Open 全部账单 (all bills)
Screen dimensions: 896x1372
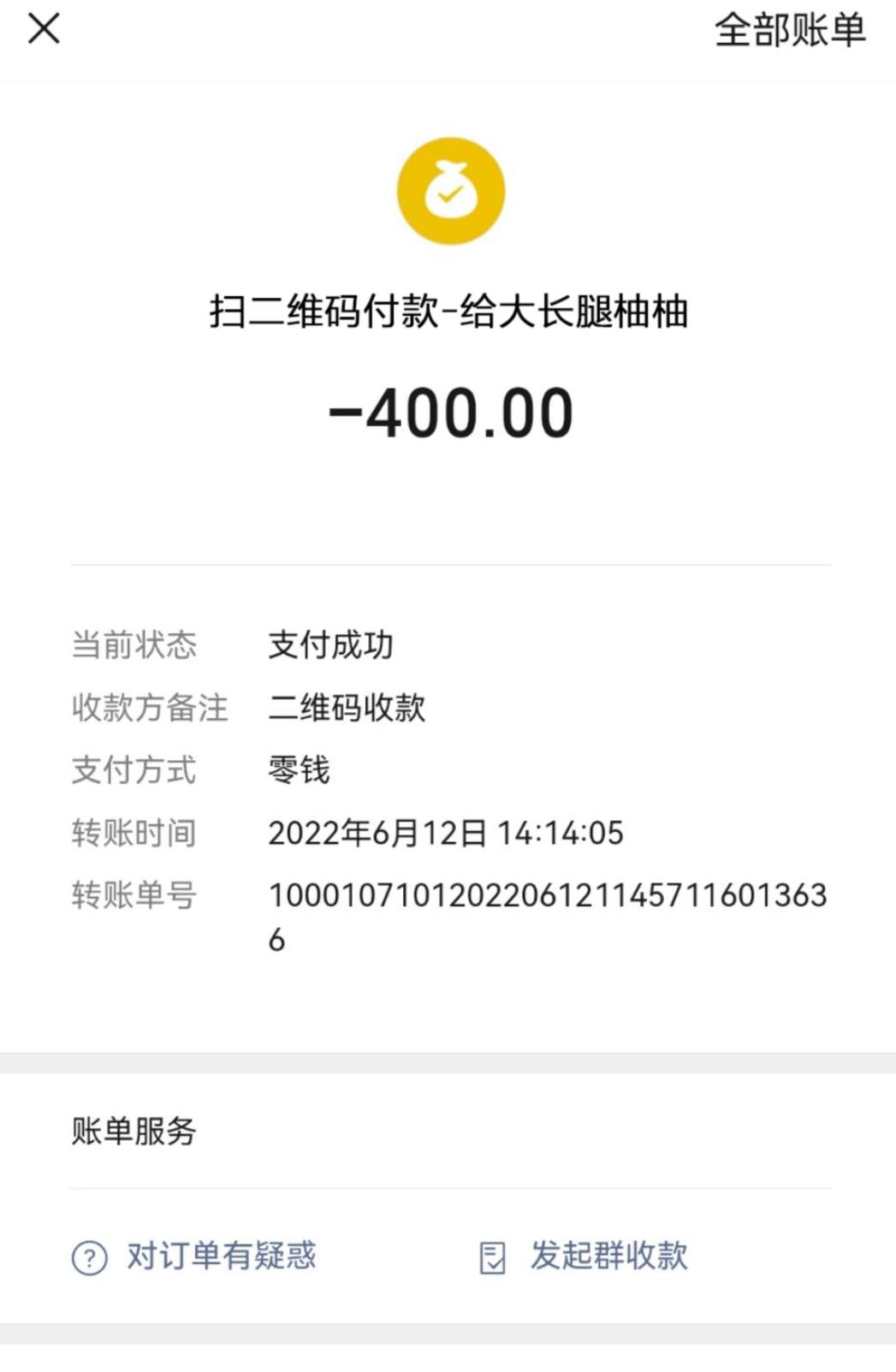tap(789, 31)
